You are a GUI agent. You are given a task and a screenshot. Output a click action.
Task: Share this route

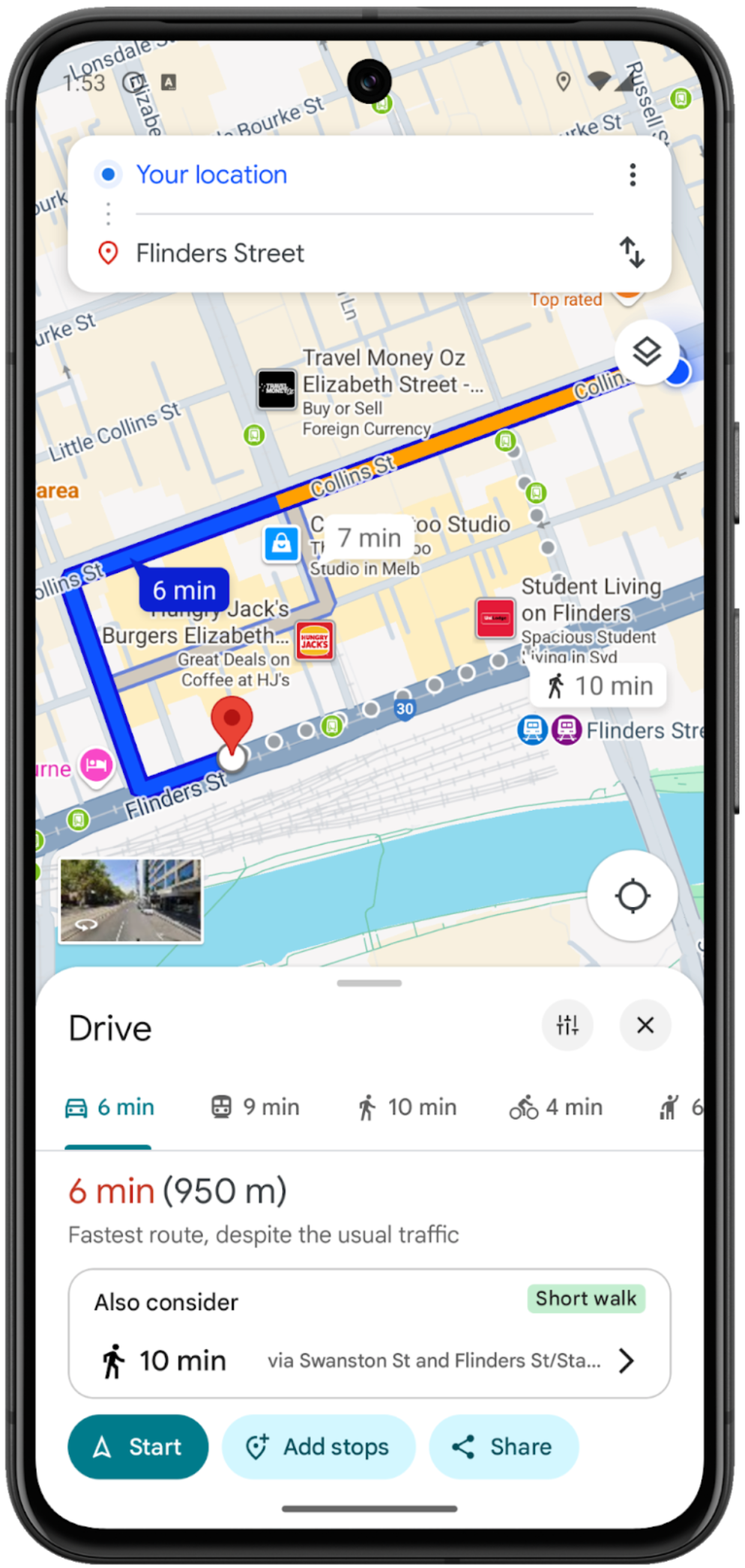503,1447
